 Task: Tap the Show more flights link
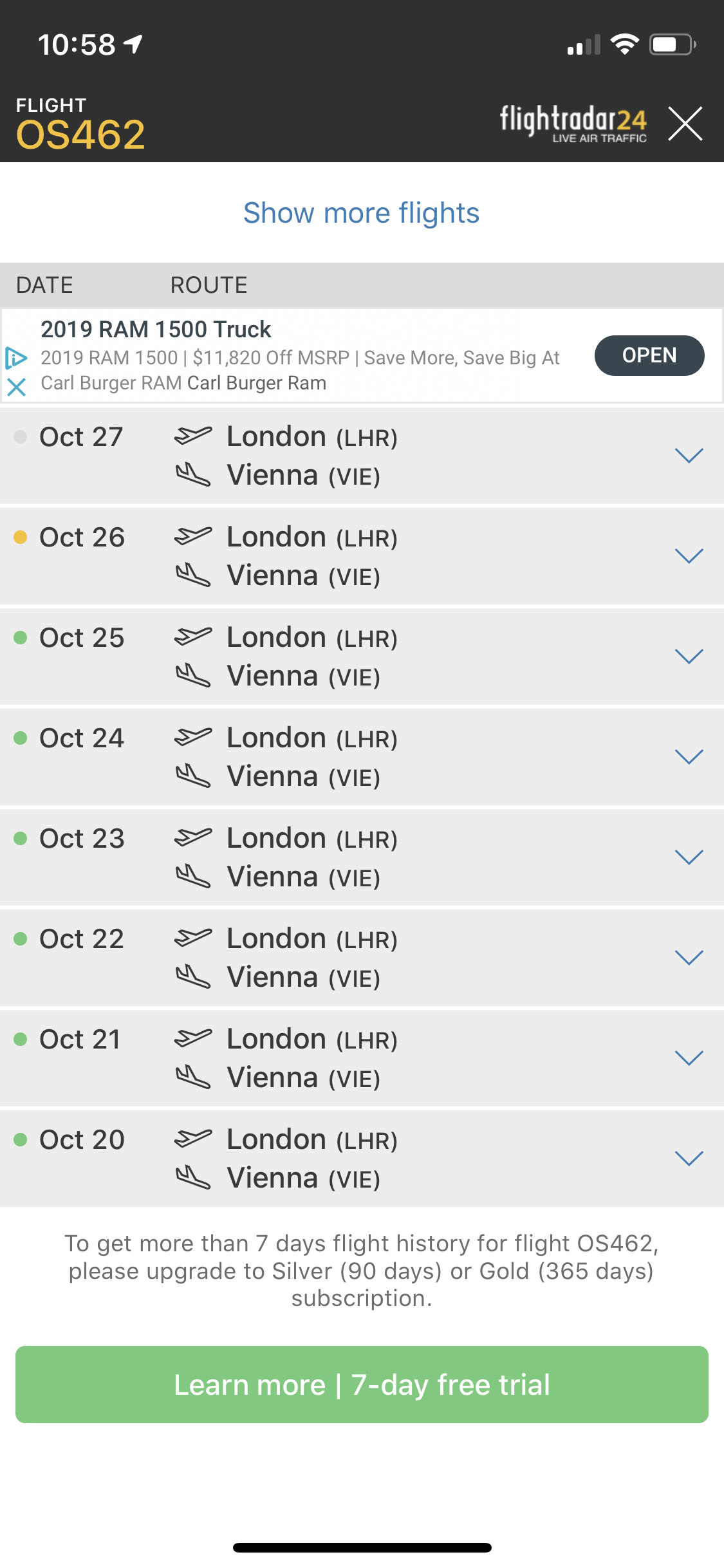point(361,213)
